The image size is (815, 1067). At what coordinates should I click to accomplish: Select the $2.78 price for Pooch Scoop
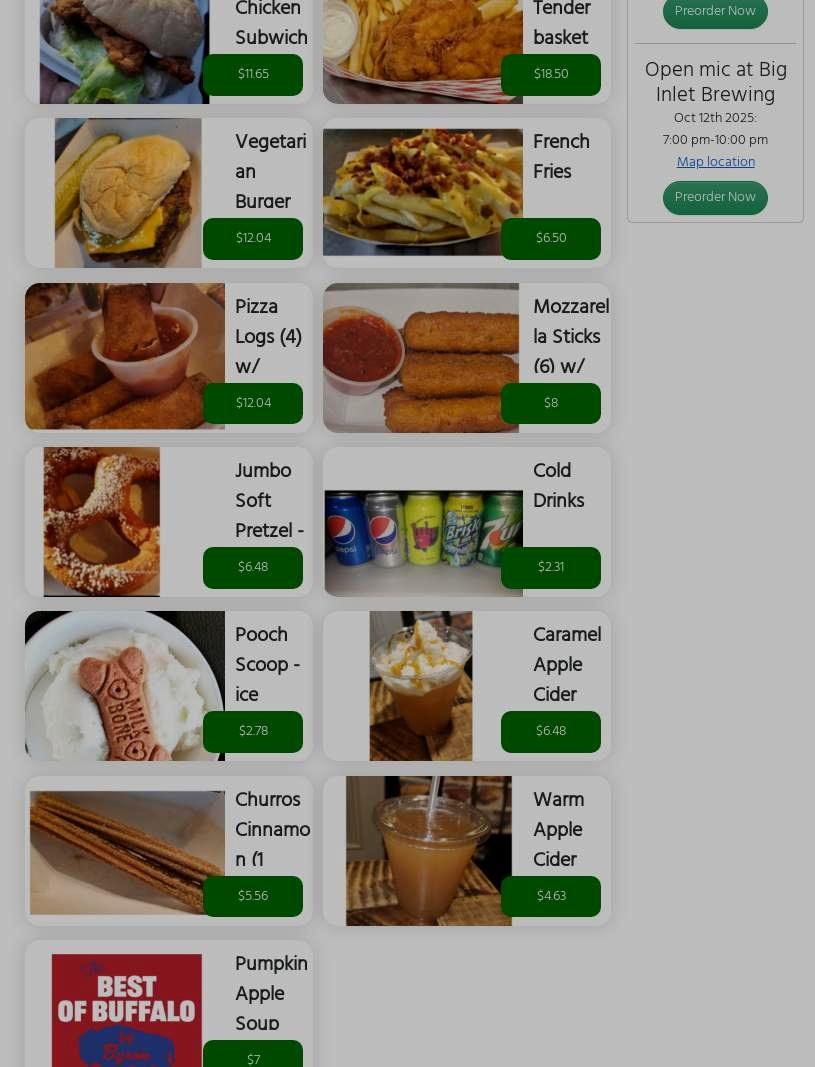point(253,731)
